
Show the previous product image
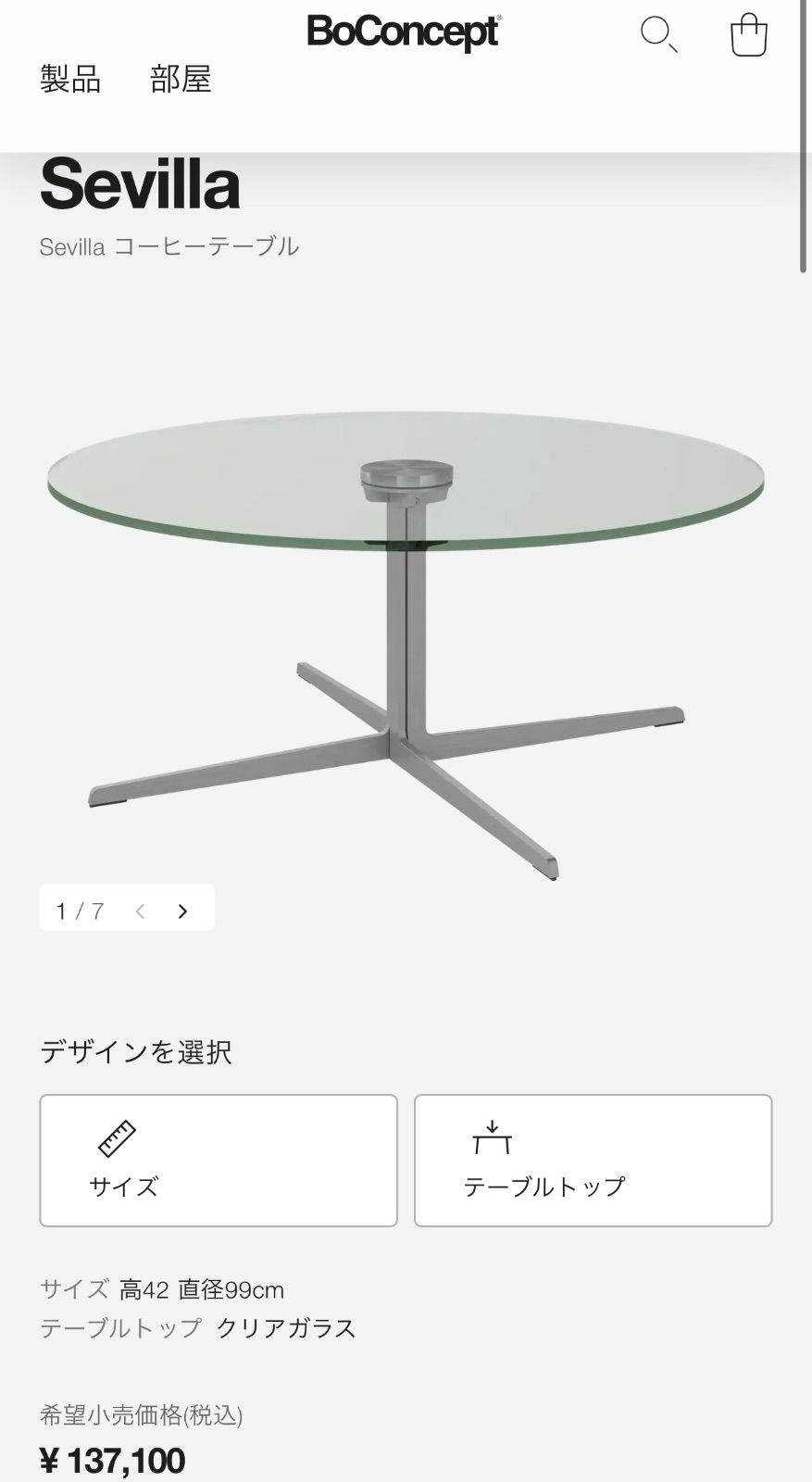(x=141, y=911)
